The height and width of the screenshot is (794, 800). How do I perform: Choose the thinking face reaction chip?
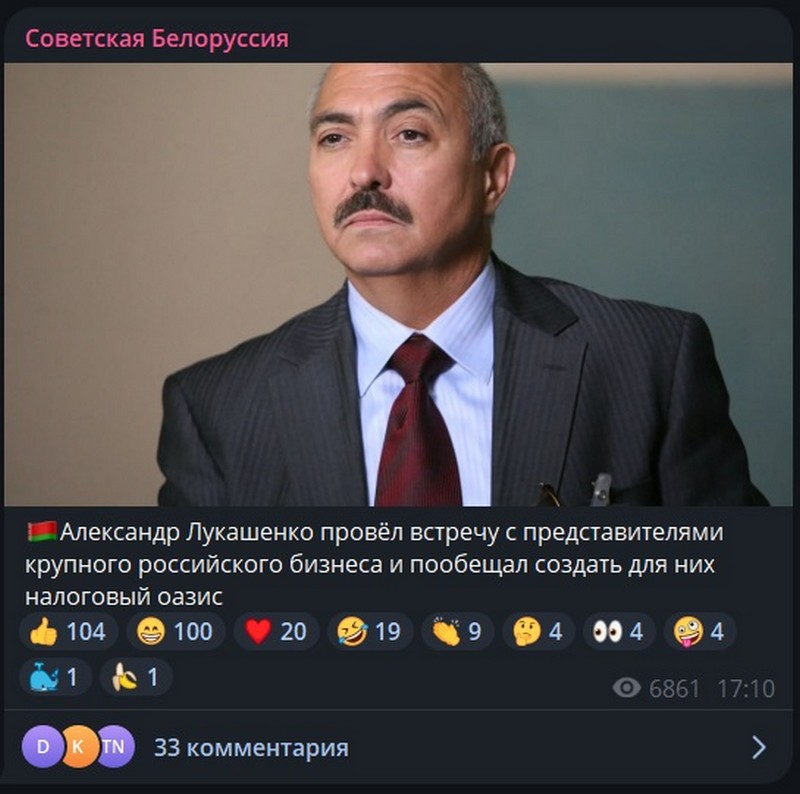[537, 632]
